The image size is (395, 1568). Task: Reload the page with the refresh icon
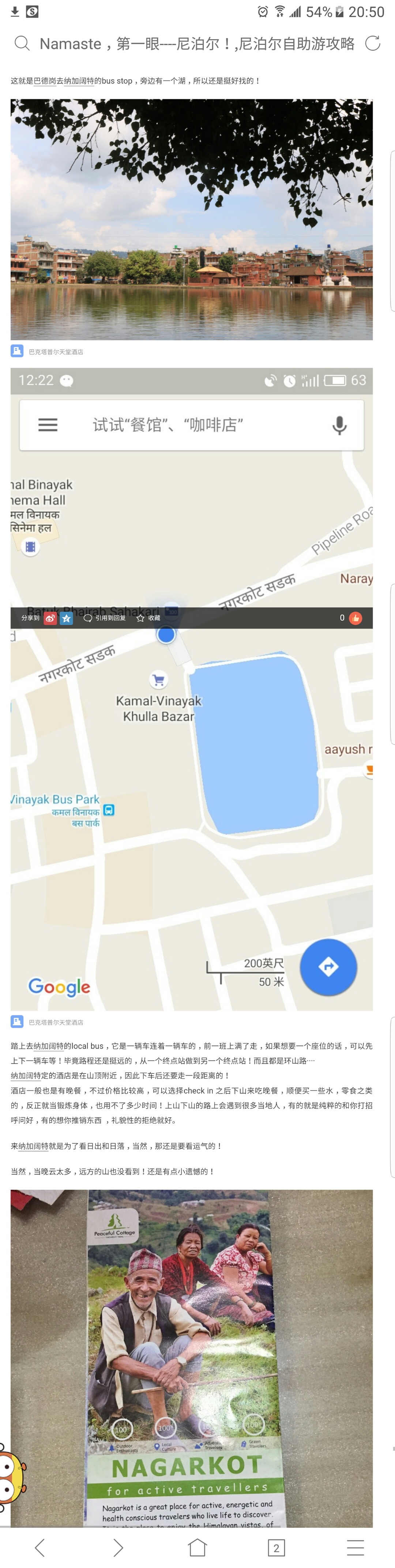[372, 43]
